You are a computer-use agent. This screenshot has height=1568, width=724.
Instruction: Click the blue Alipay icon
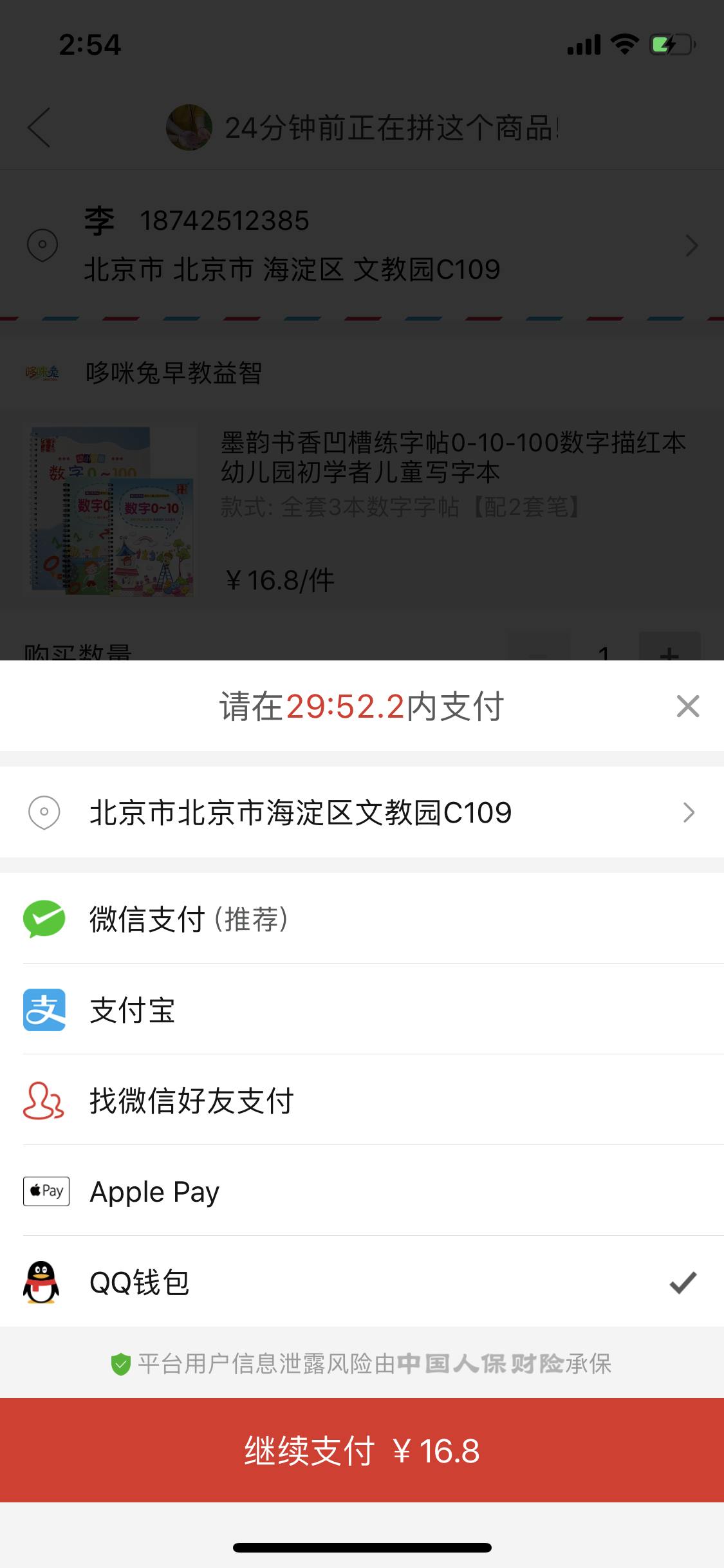(44, 1011)
